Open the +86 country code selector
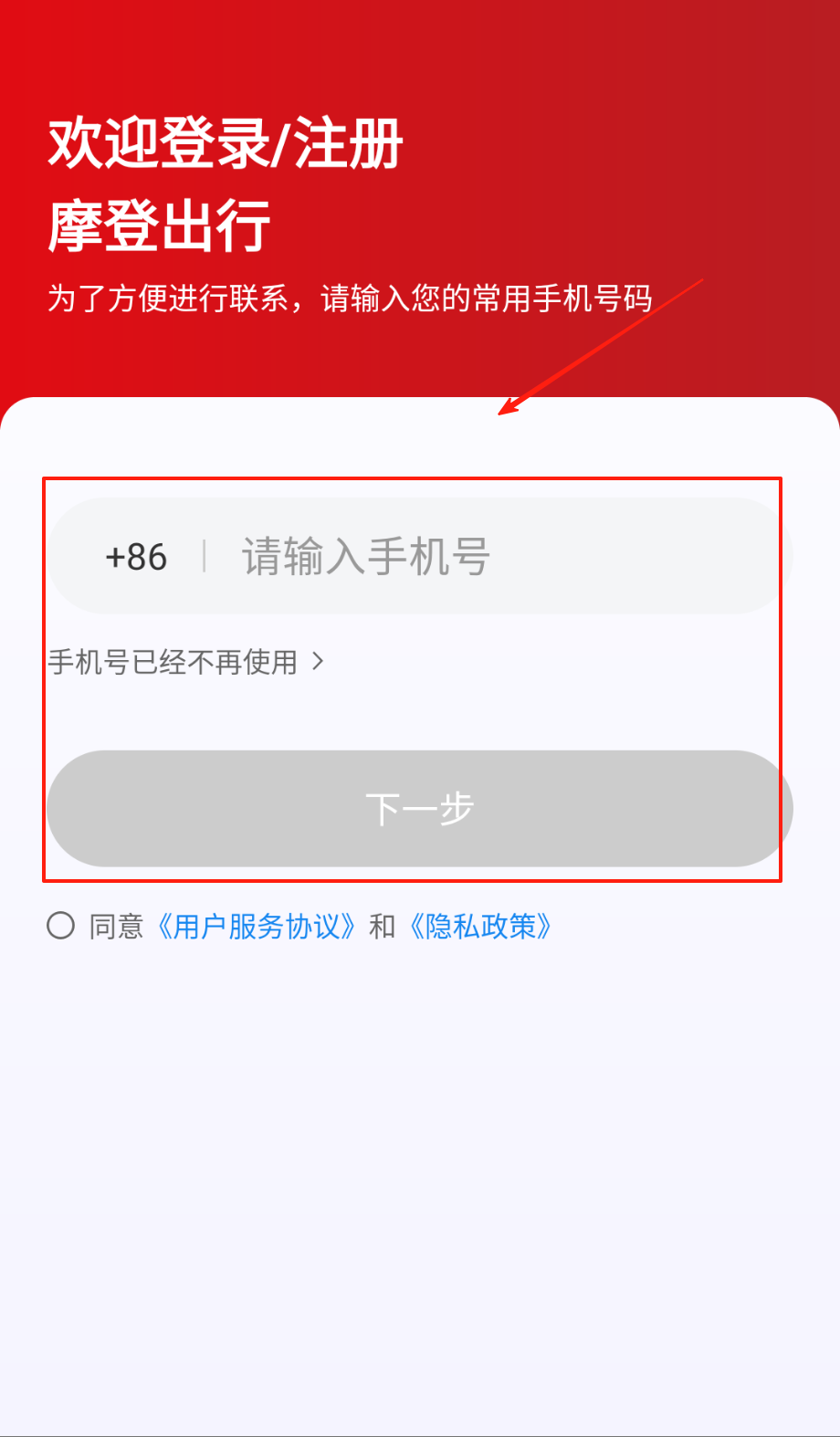The width and height of the screenshot is (840, 1437). (x=136, y=556)
